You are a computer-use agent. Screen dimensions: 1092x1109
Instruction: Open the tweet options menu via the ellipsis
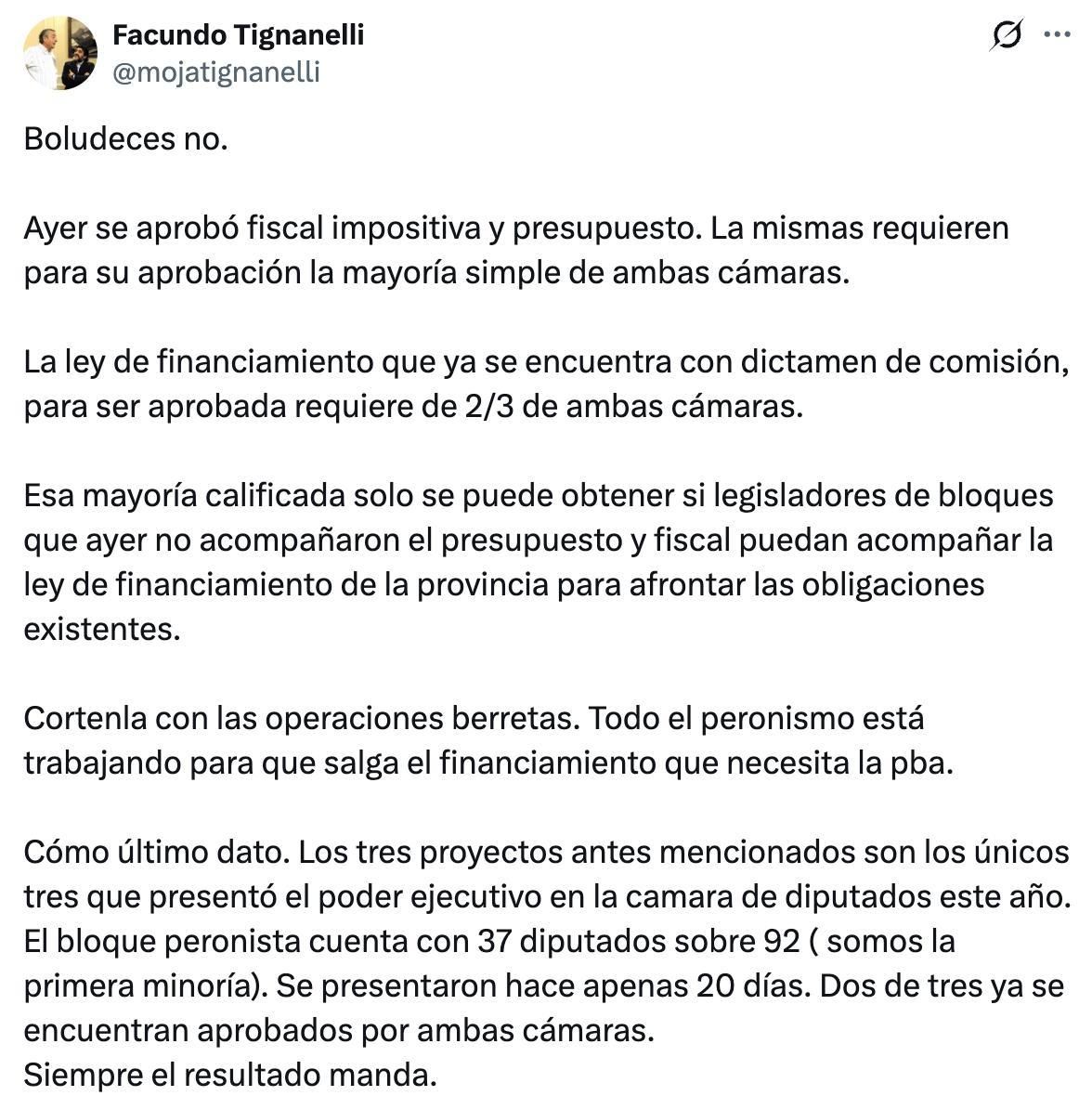tap(1059, 32)
